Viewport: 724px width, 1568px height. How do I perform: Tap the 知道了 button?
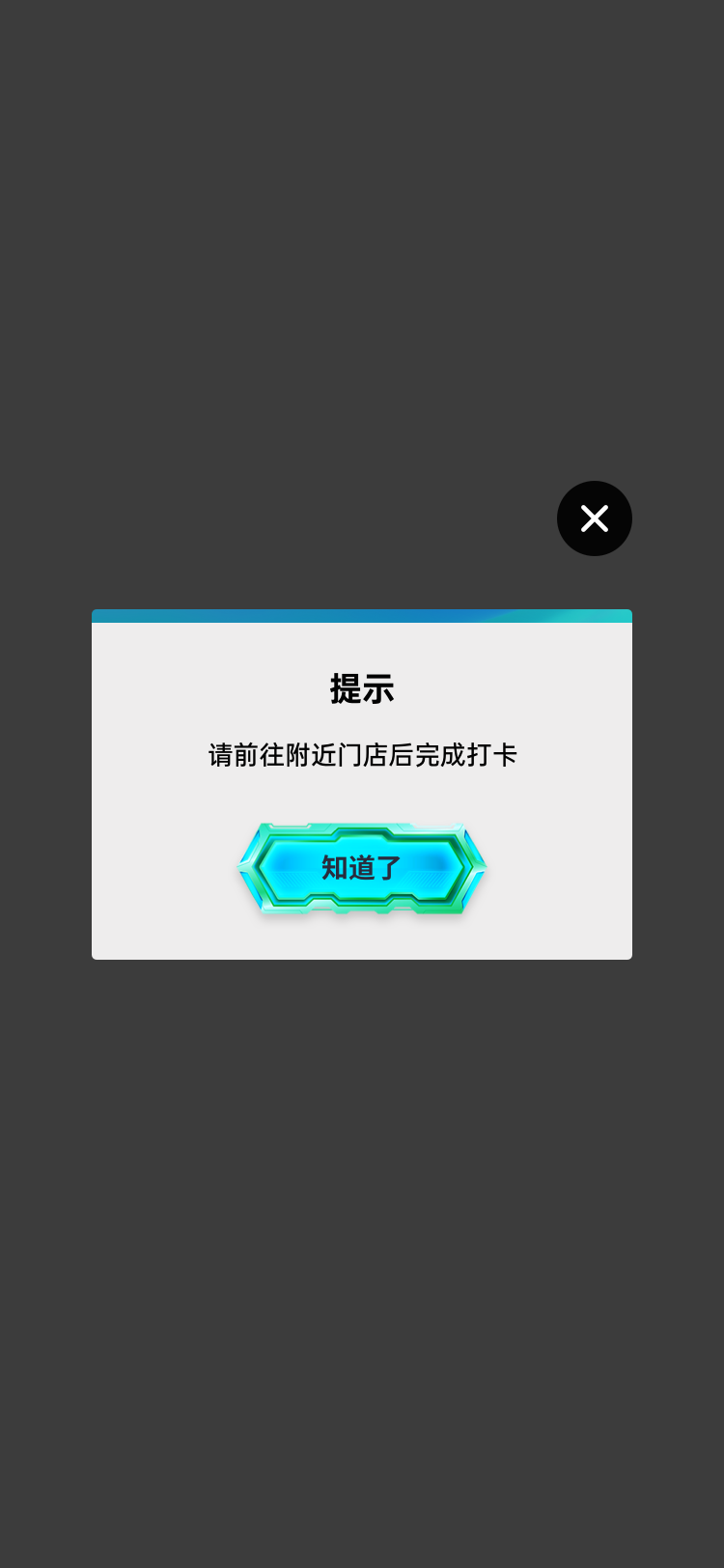(x=362, y=867)
